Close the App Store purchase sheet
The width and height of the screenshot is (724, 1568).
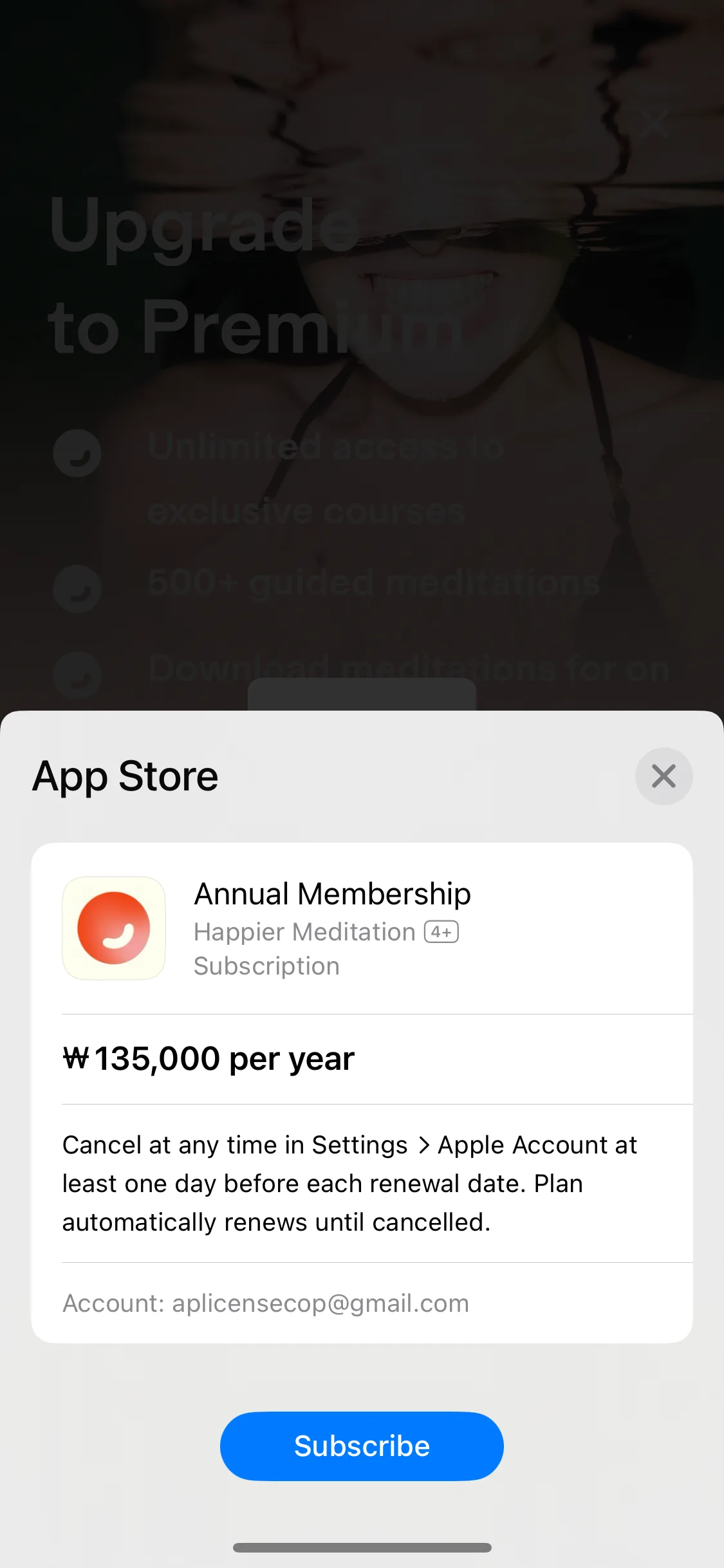tap(664, 776)
